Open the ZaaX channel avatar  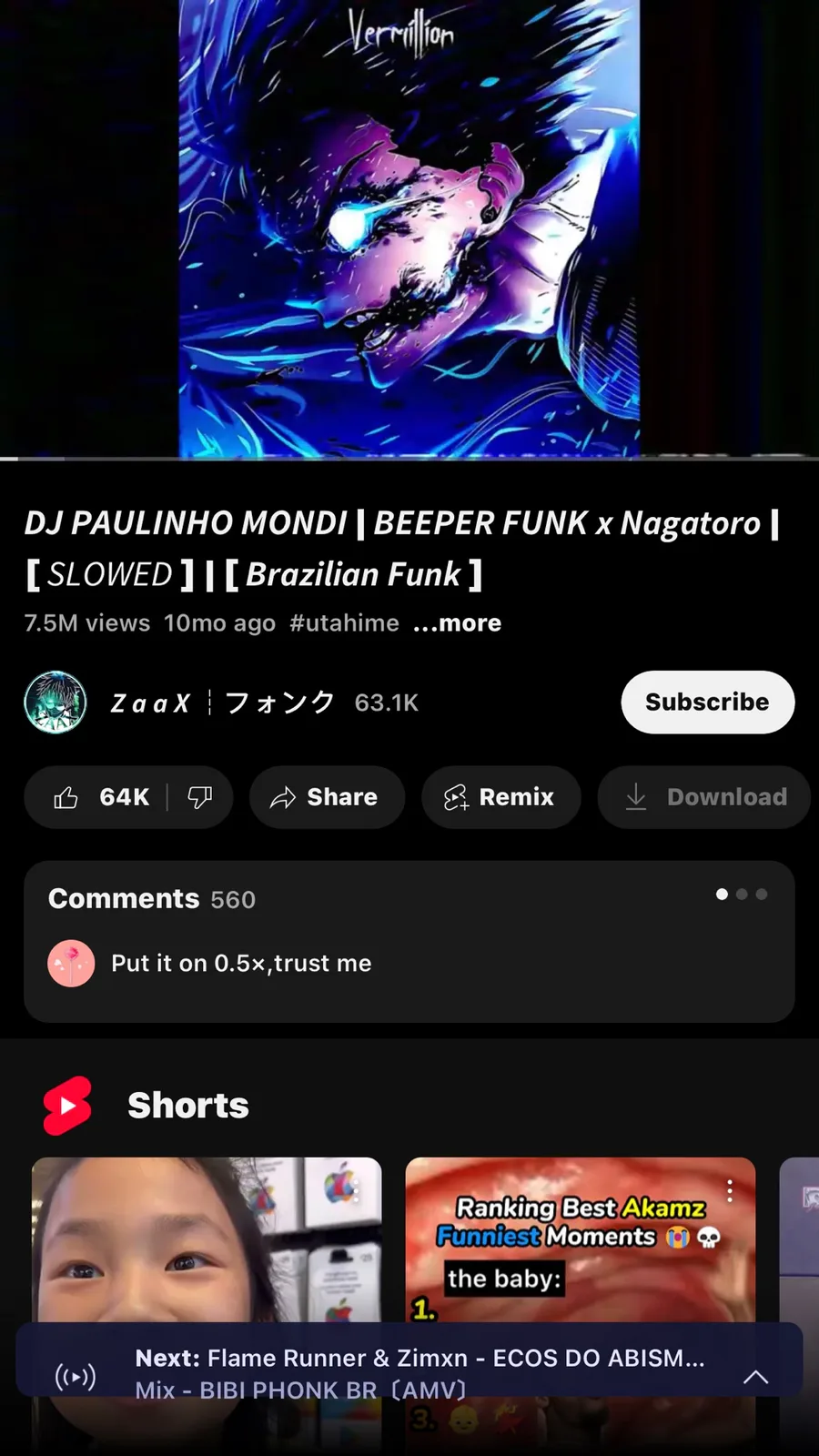pyautogui.click(x=56, y=702)
